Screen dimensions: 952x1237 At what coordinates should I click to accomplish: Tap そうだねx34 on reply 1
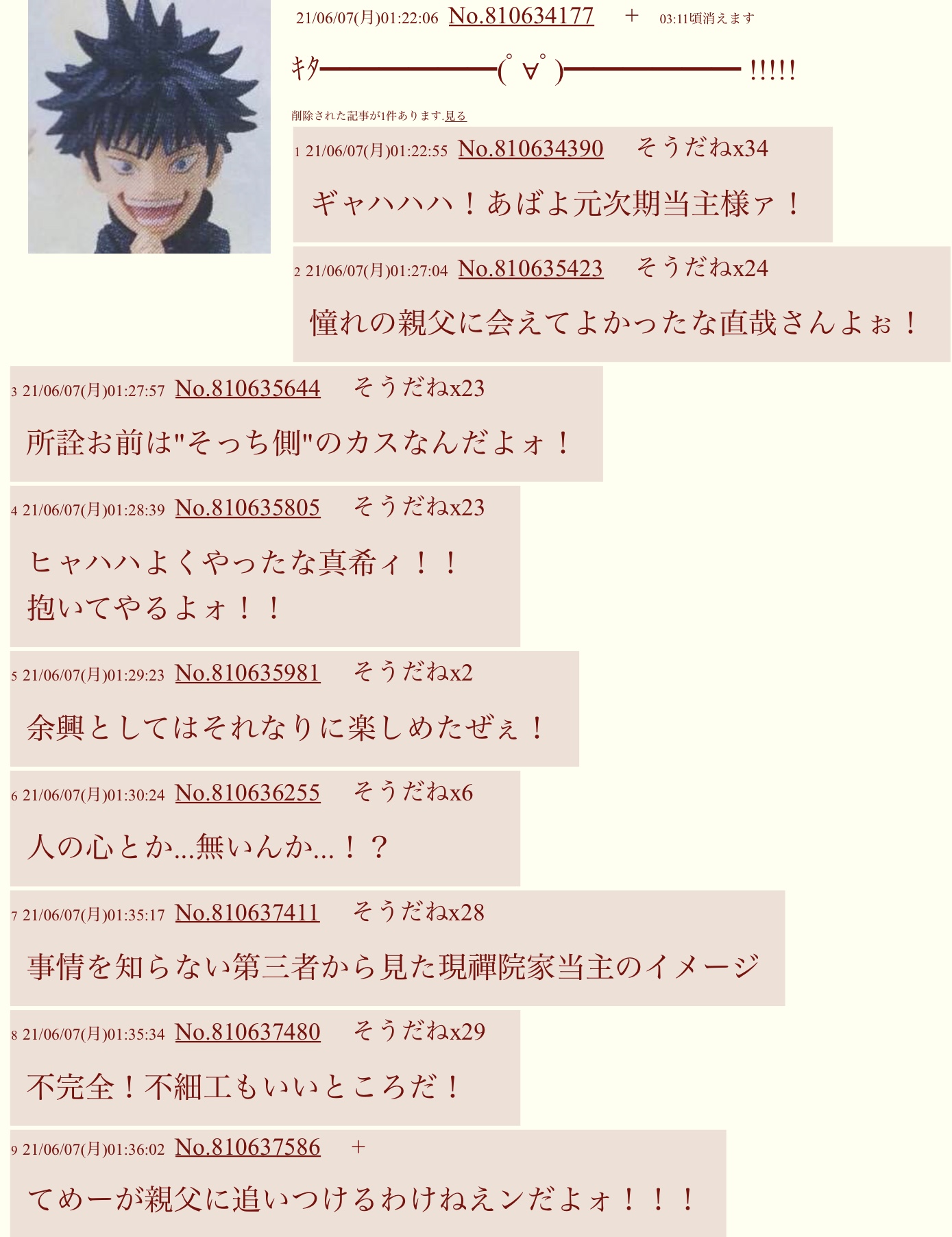pyautogui.click(x=702, y=148)
